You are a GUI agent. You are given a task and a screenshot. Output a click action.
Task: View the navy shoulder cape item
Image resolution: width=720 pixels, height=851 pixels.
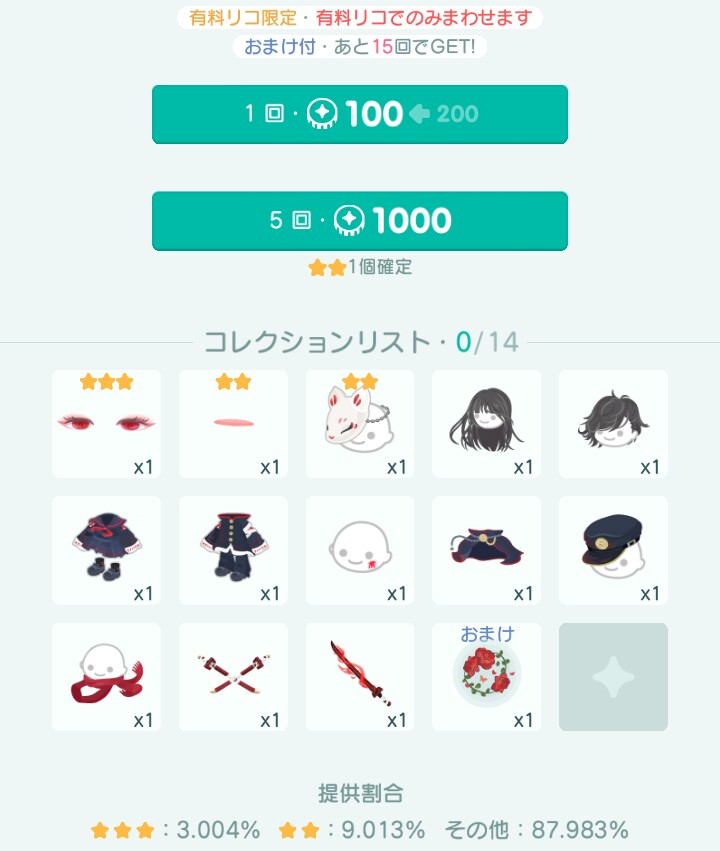(487, 550)
